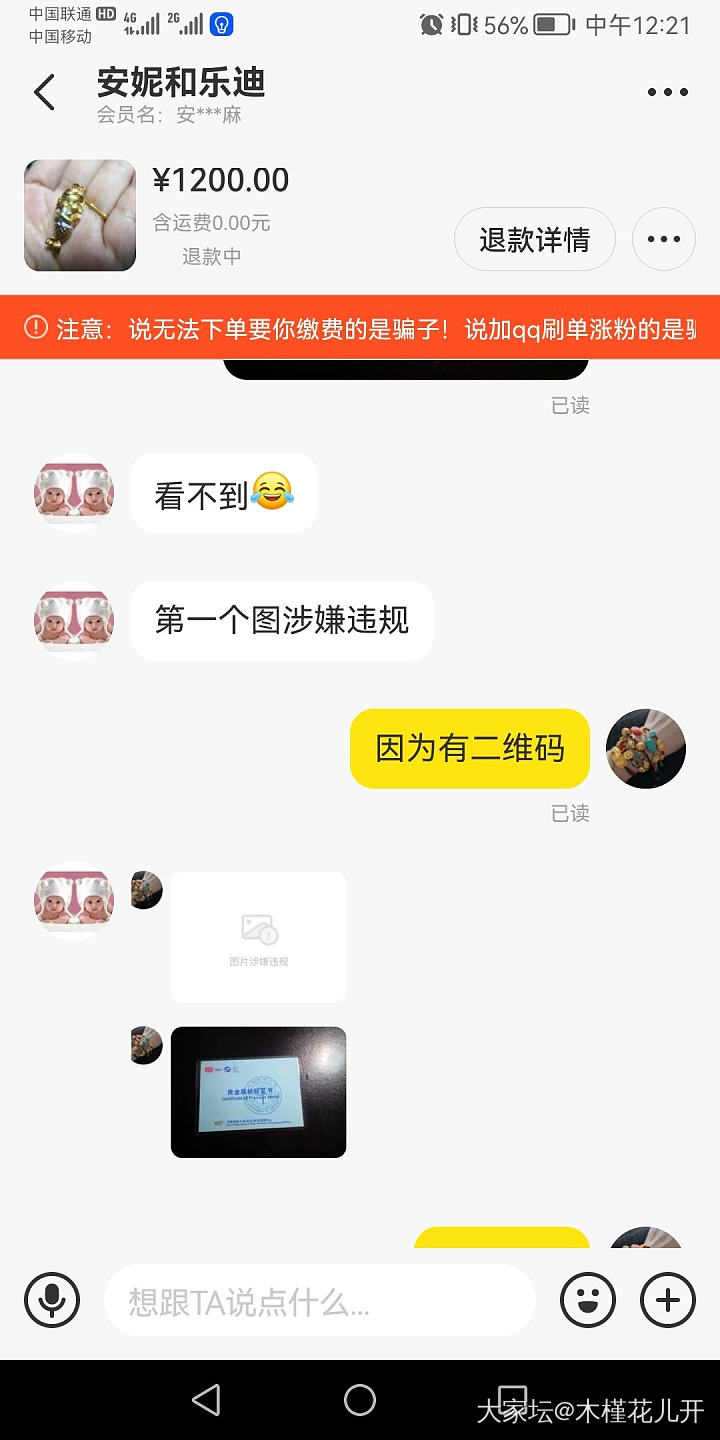View 退款详情 for the order
This screenshot has width=720, height=1440.
(534, 240)
